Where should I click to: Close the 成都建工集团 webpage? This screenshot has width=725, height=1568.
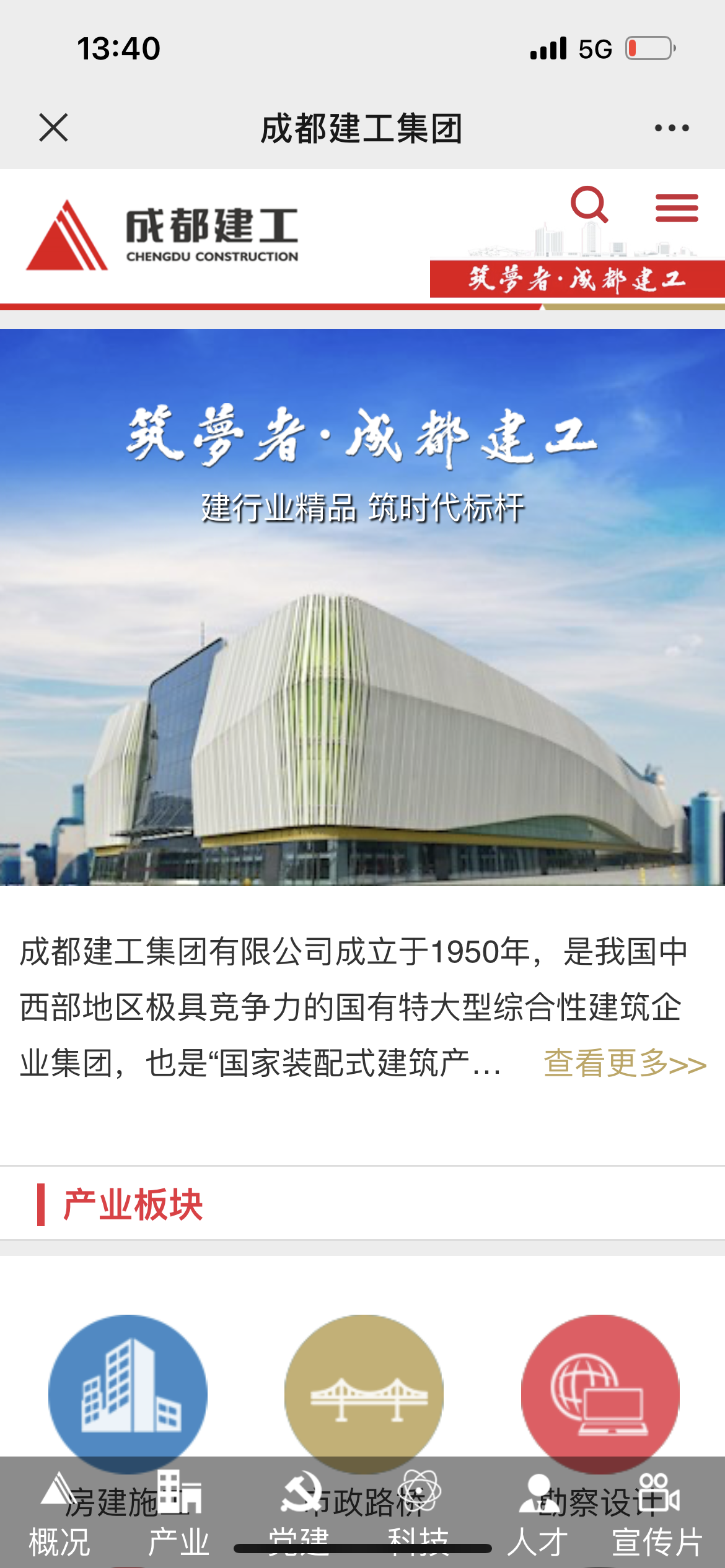click(x=53, y=128)
